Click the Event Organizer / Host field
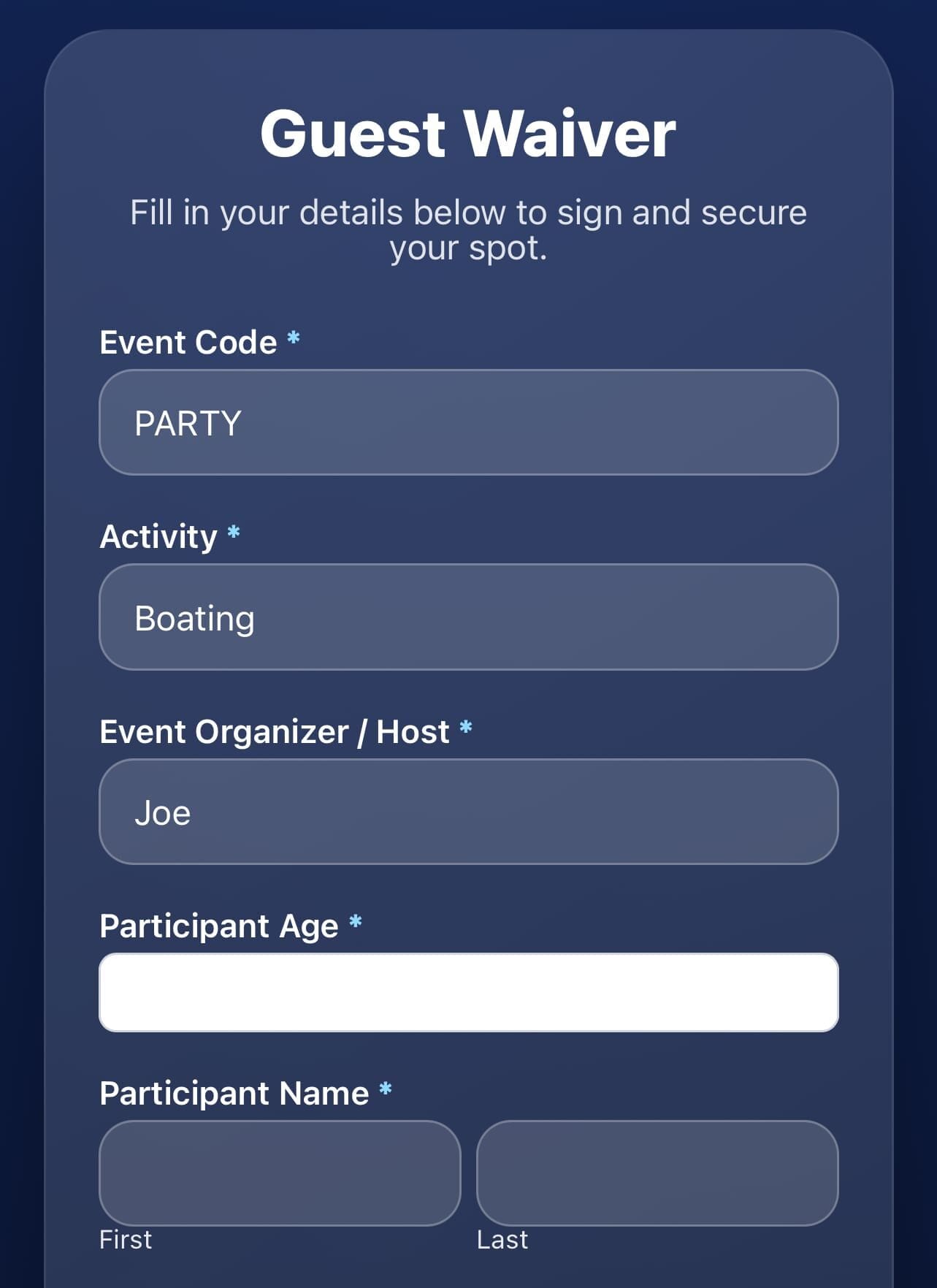Screen dimensions: 937x1288 pos(467,812)
